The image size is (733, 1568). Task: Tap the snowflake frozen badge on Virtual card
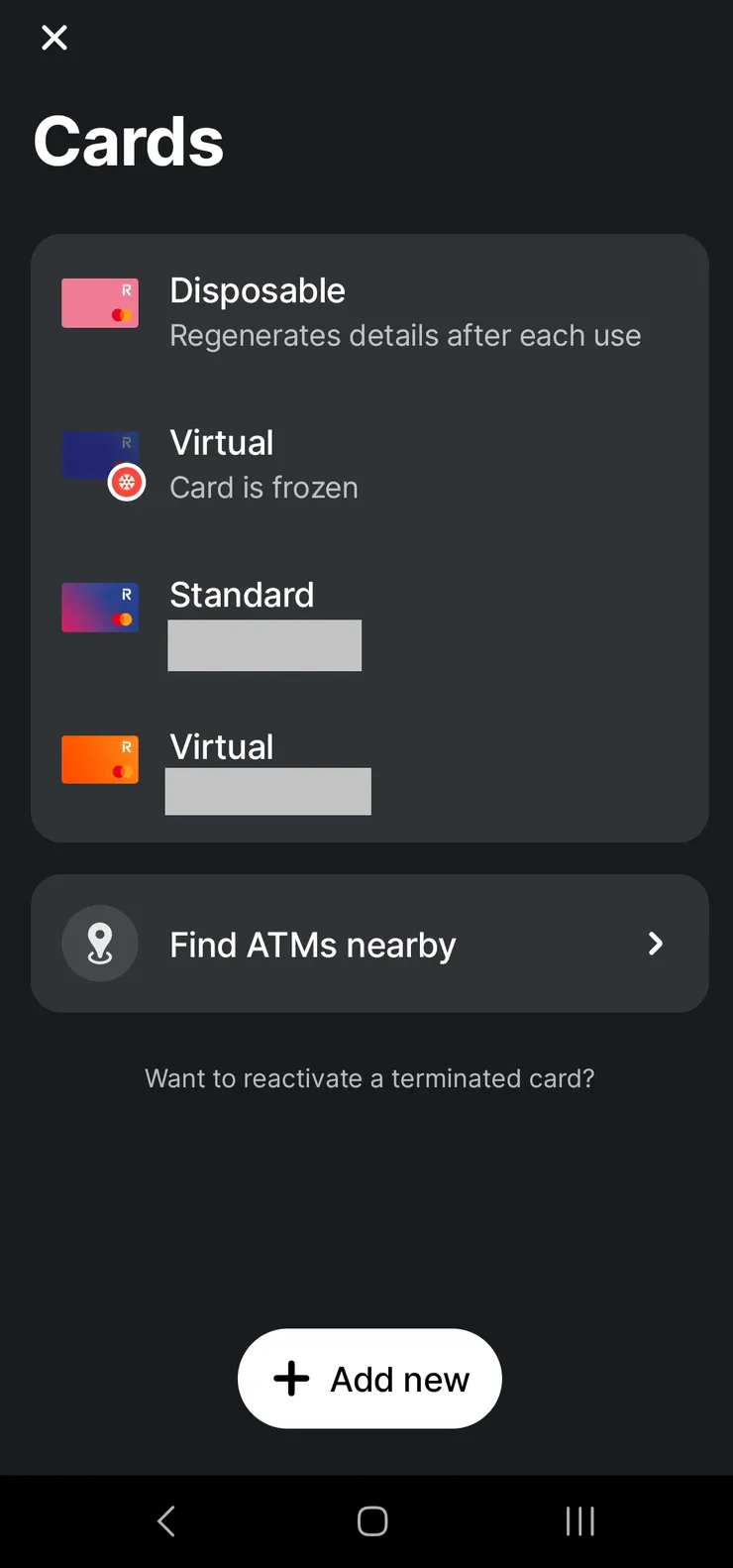pos(127,483)
